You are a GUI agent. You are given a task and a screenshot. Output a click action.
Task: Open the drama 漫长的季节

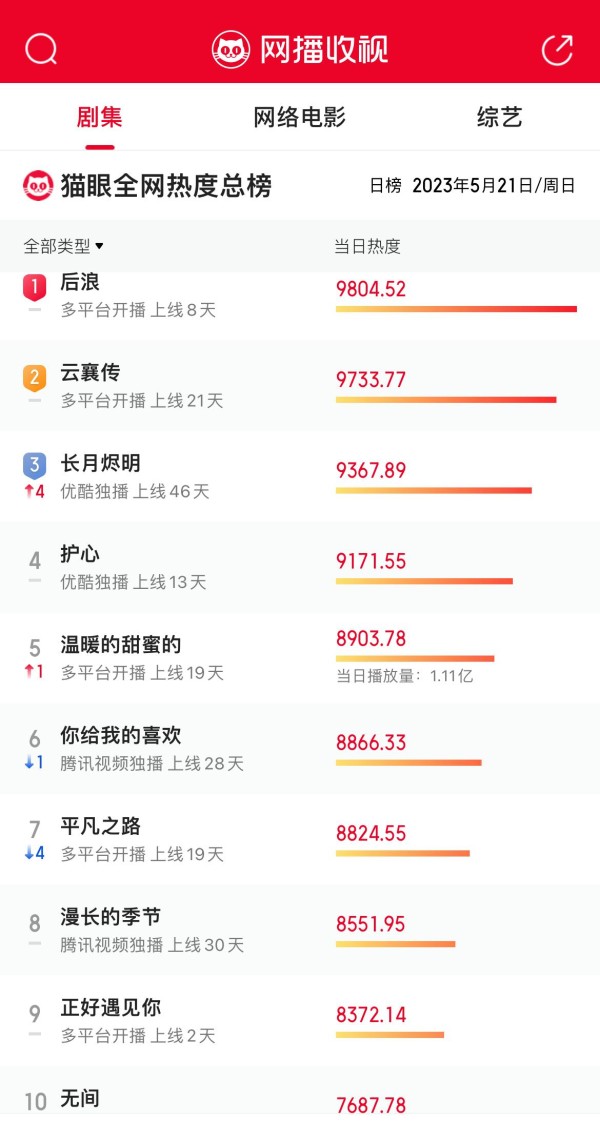click(300, 931)
